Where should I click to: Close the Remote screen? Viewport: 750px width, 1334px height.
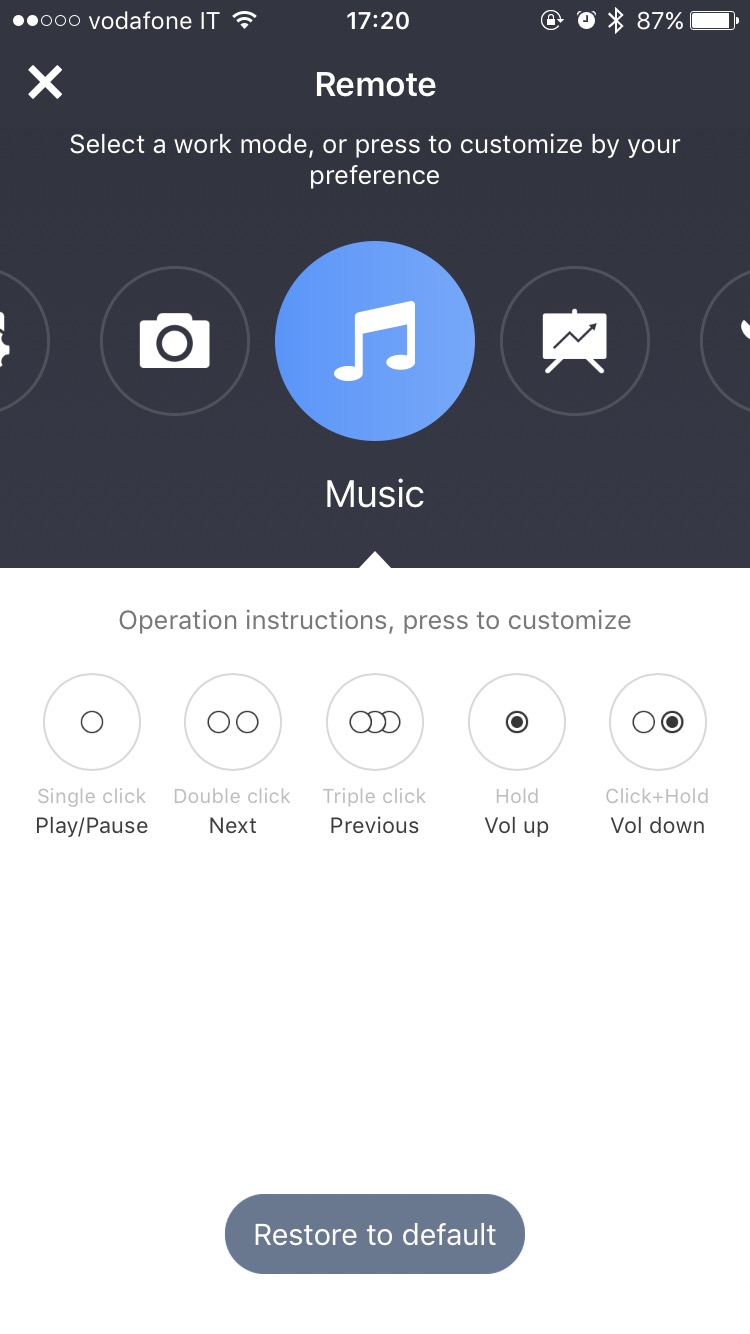coord(45,83)
